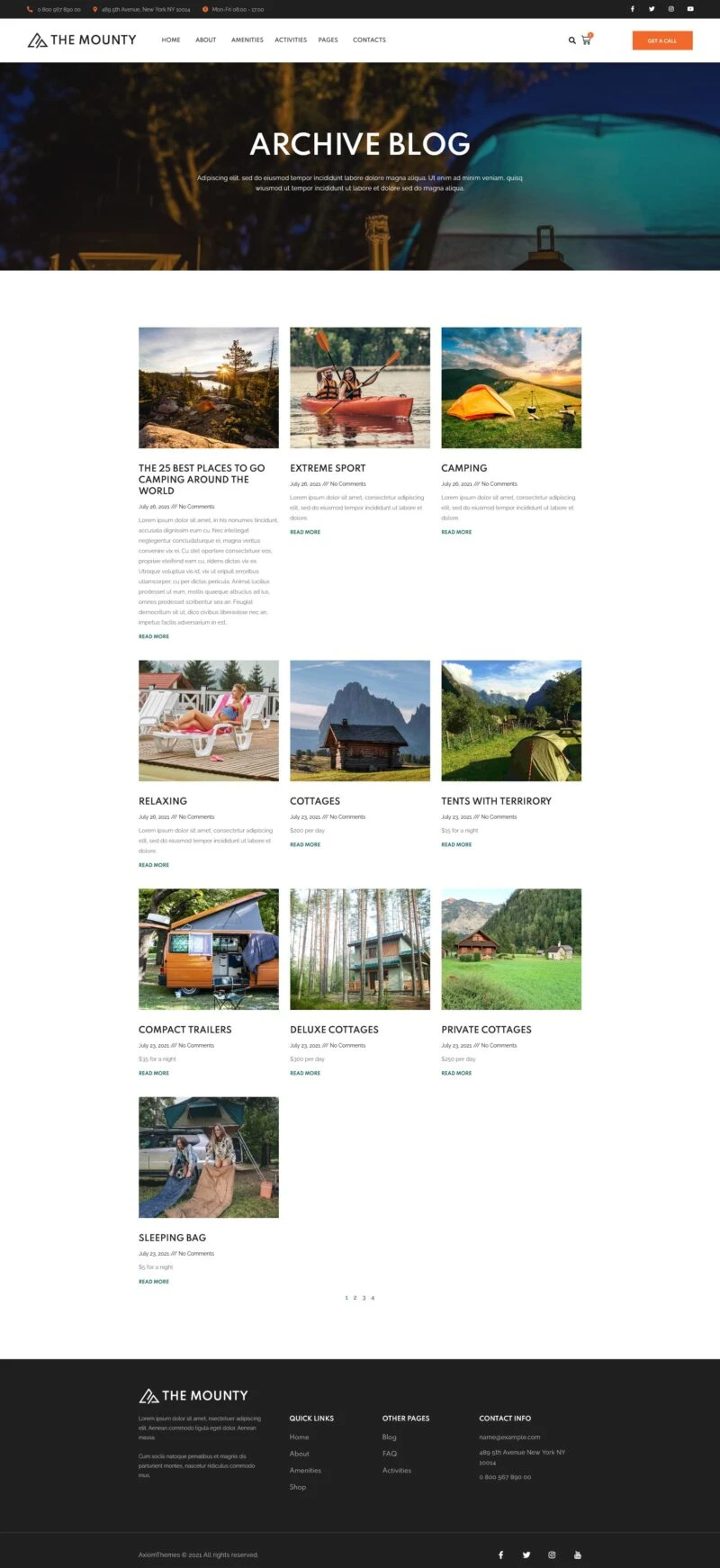The image size is (720, 1568).
Task: Open the search magnifier icon
Action: [x=571, y=41]
